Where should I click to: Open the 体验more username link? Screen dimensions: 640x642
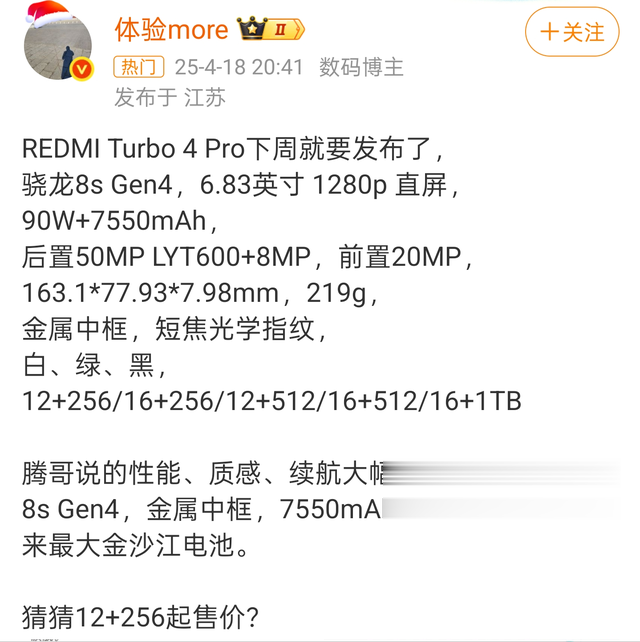pyautogui.click(x=171, y=30)
